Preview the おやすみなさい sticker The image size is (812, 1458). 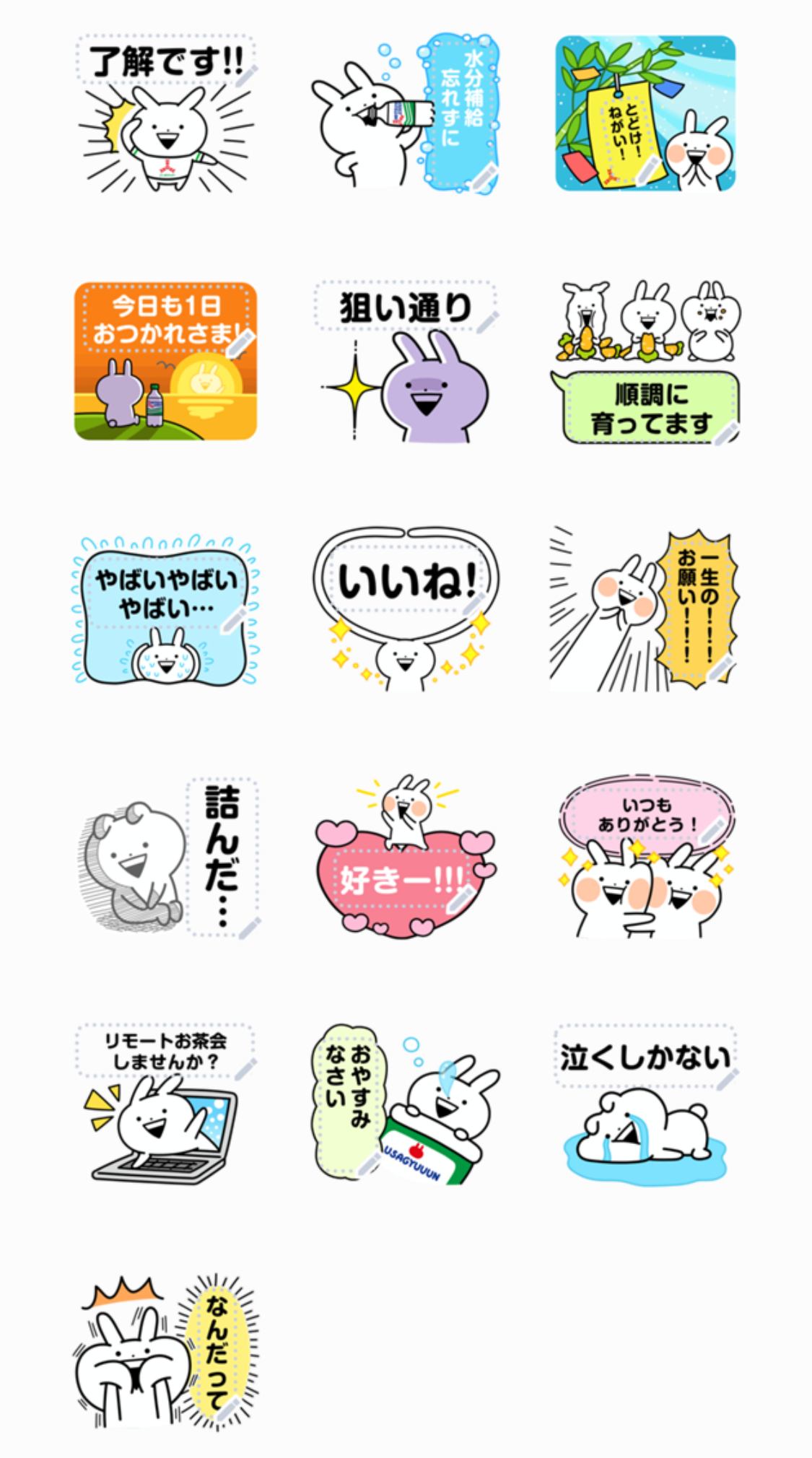point(406,1104)
